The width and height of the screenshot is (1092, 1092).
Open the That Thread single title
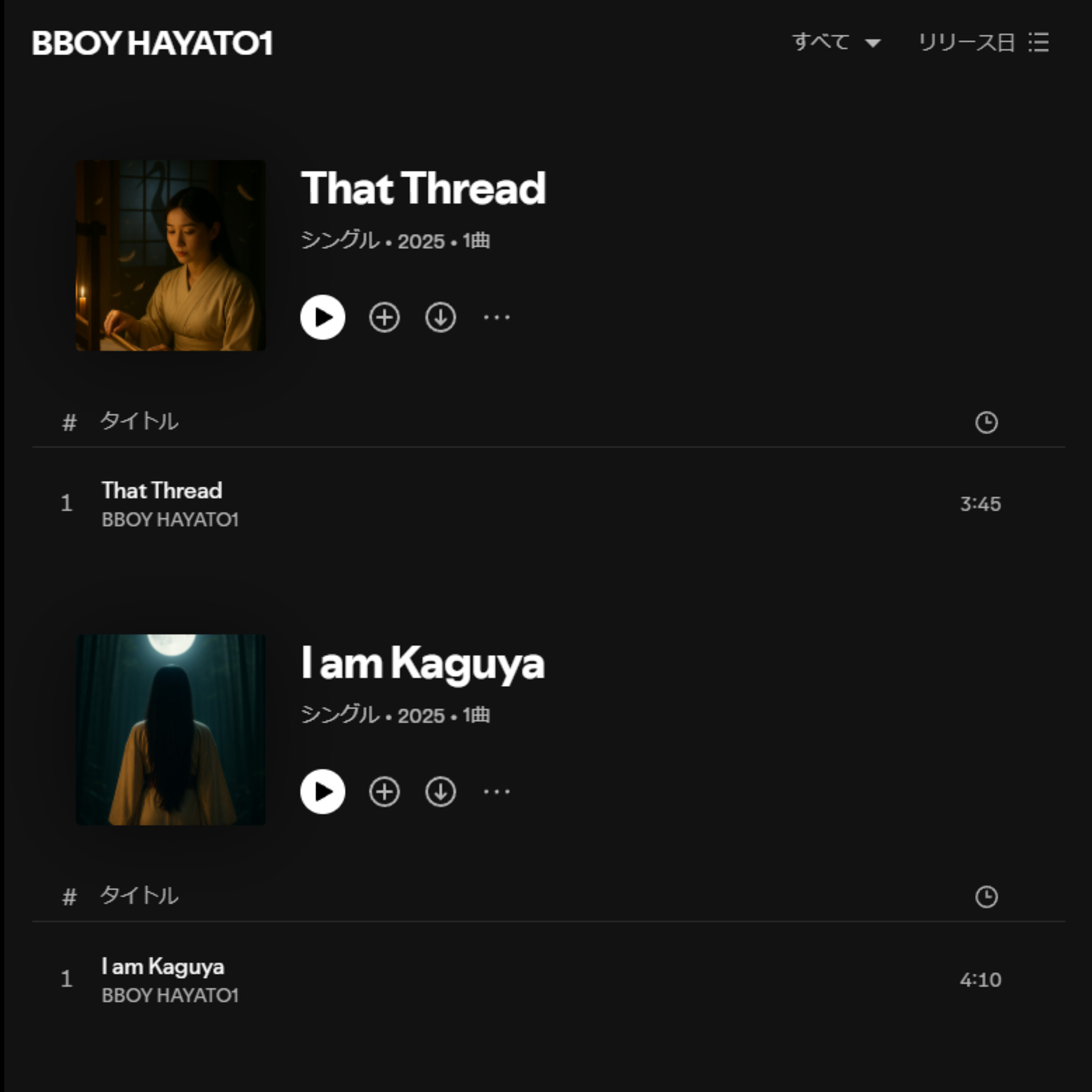[423, 188]
